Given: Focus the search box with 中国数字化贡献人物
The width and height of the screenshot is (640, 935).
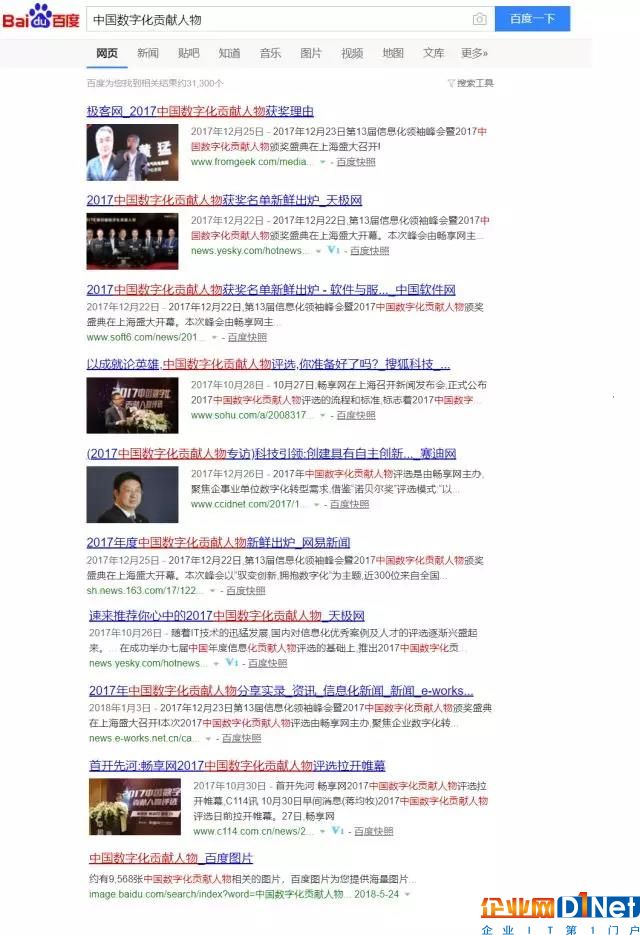Looking at the screenshot, I should pyautogui.click(x=270, y=19).
